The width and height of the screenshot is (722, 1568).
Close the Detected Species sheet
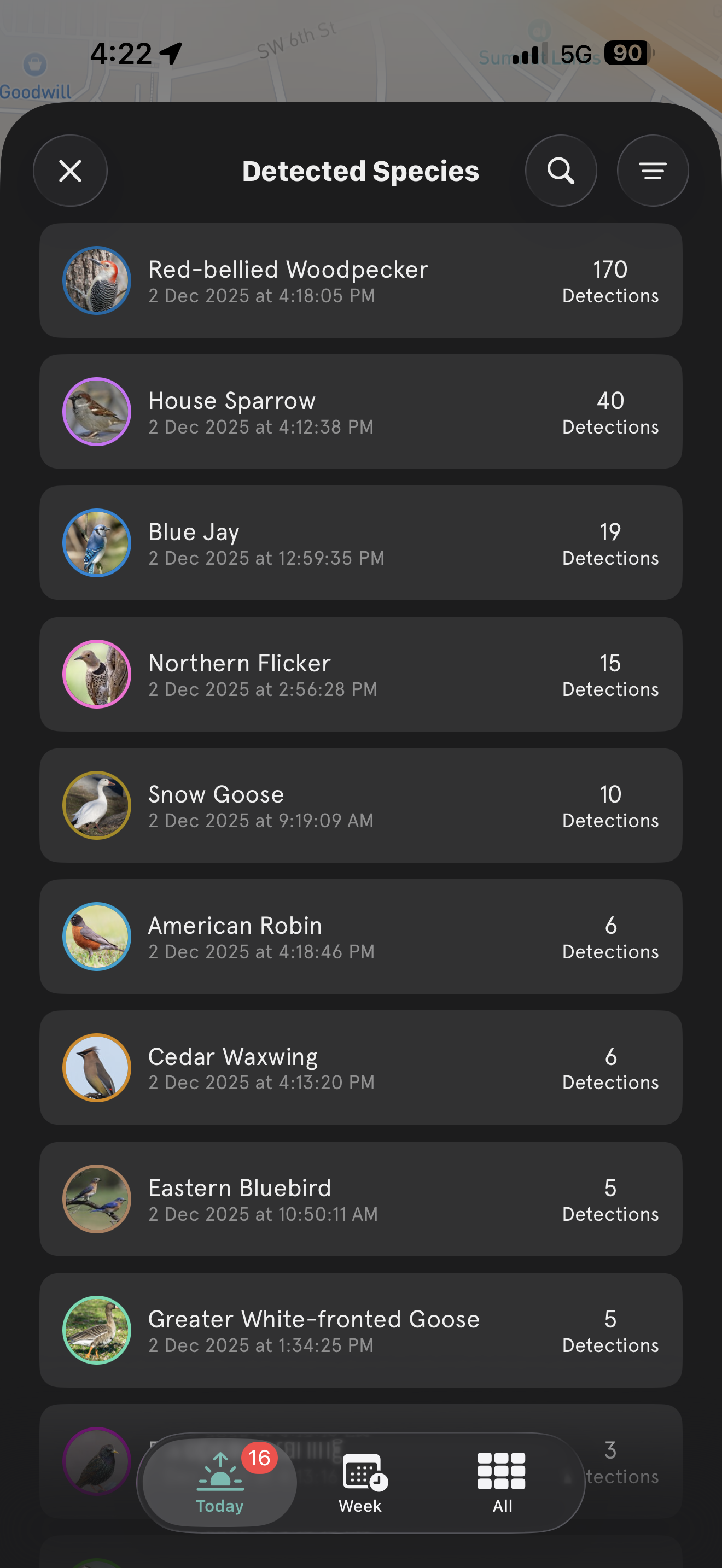70,171
